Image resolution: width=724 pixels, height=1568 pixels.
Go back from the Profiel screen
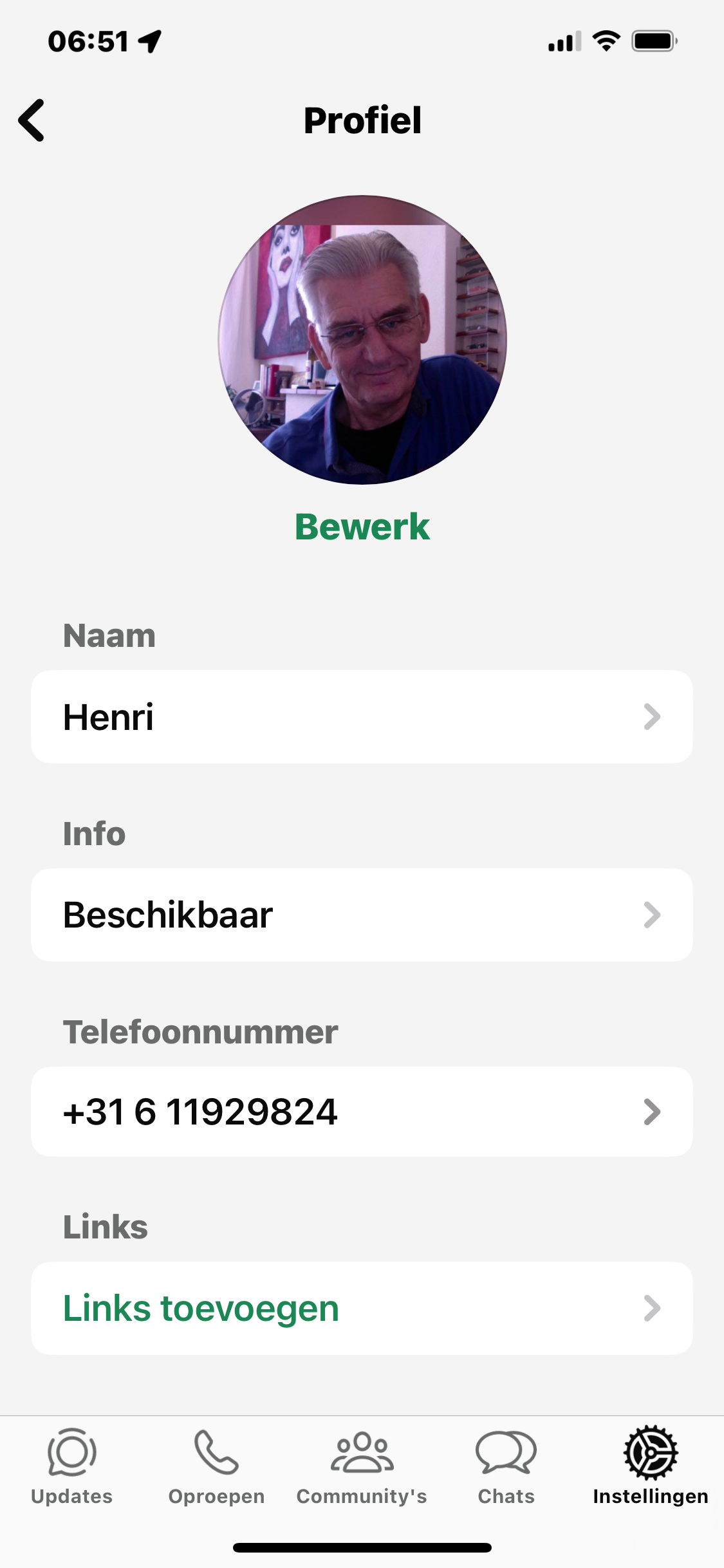[32, 120]
